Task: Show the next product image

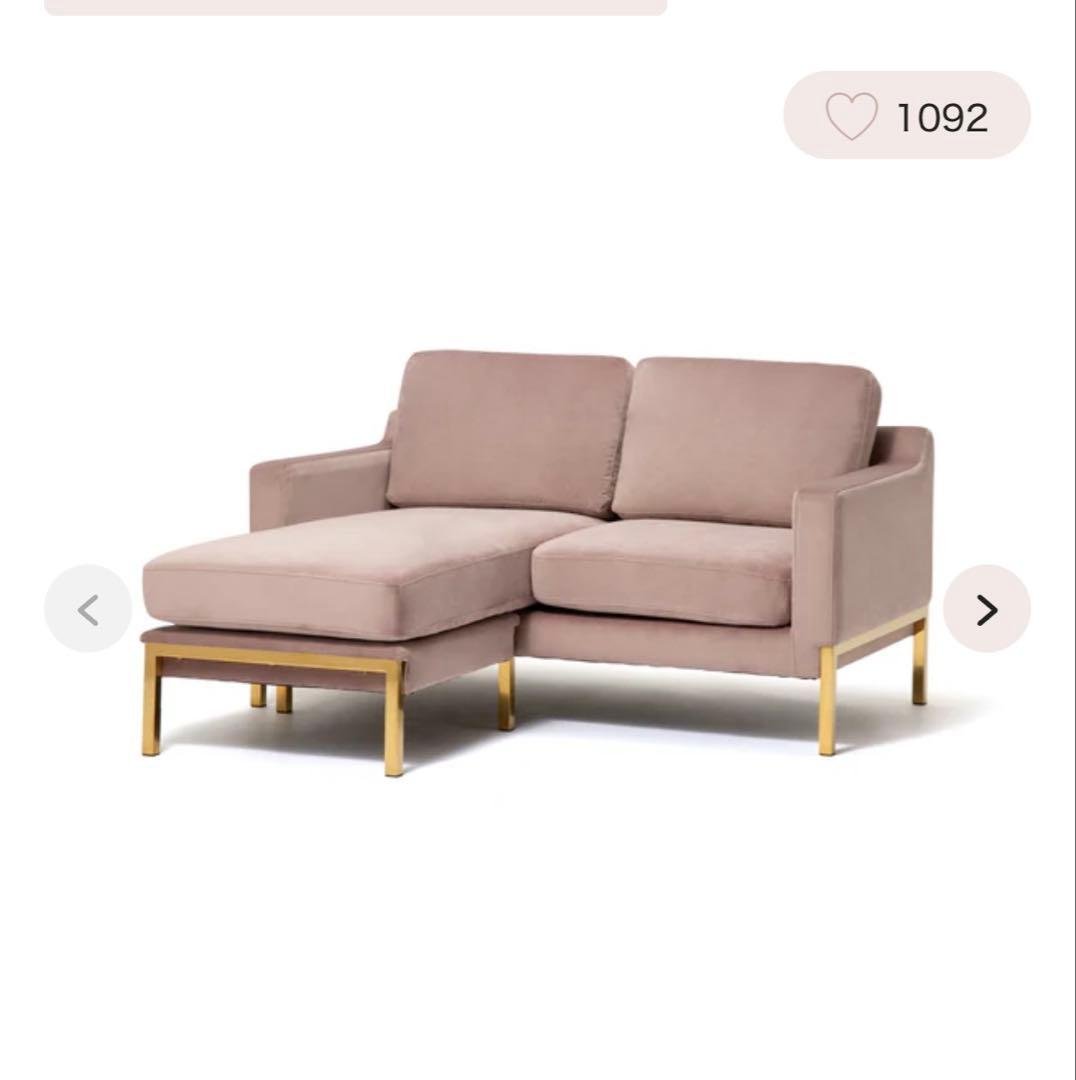Action: [986, 609]
